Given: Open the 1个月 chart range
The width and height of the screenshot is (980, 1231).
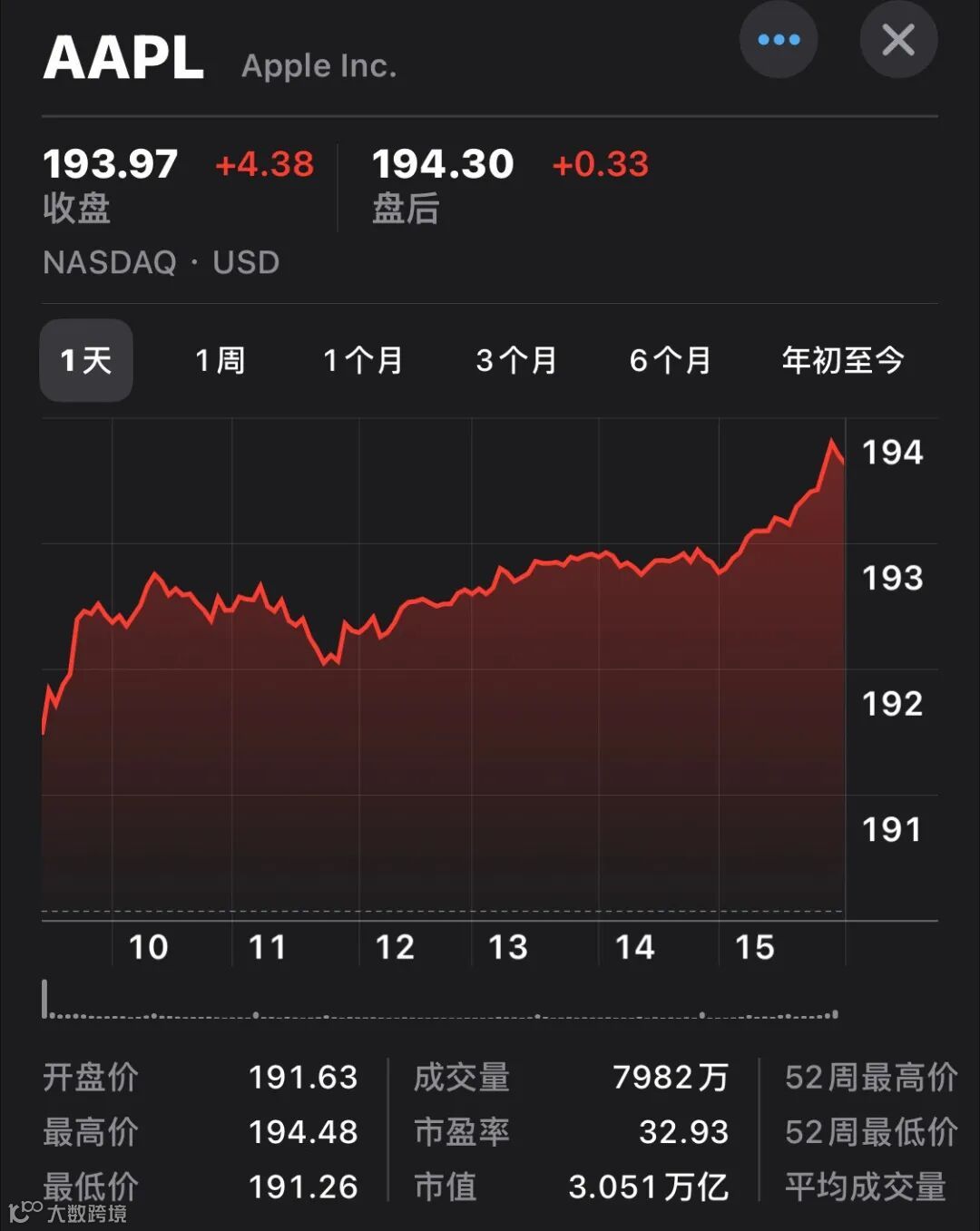Looking at the screenshot, I should (x=364, y=359).
